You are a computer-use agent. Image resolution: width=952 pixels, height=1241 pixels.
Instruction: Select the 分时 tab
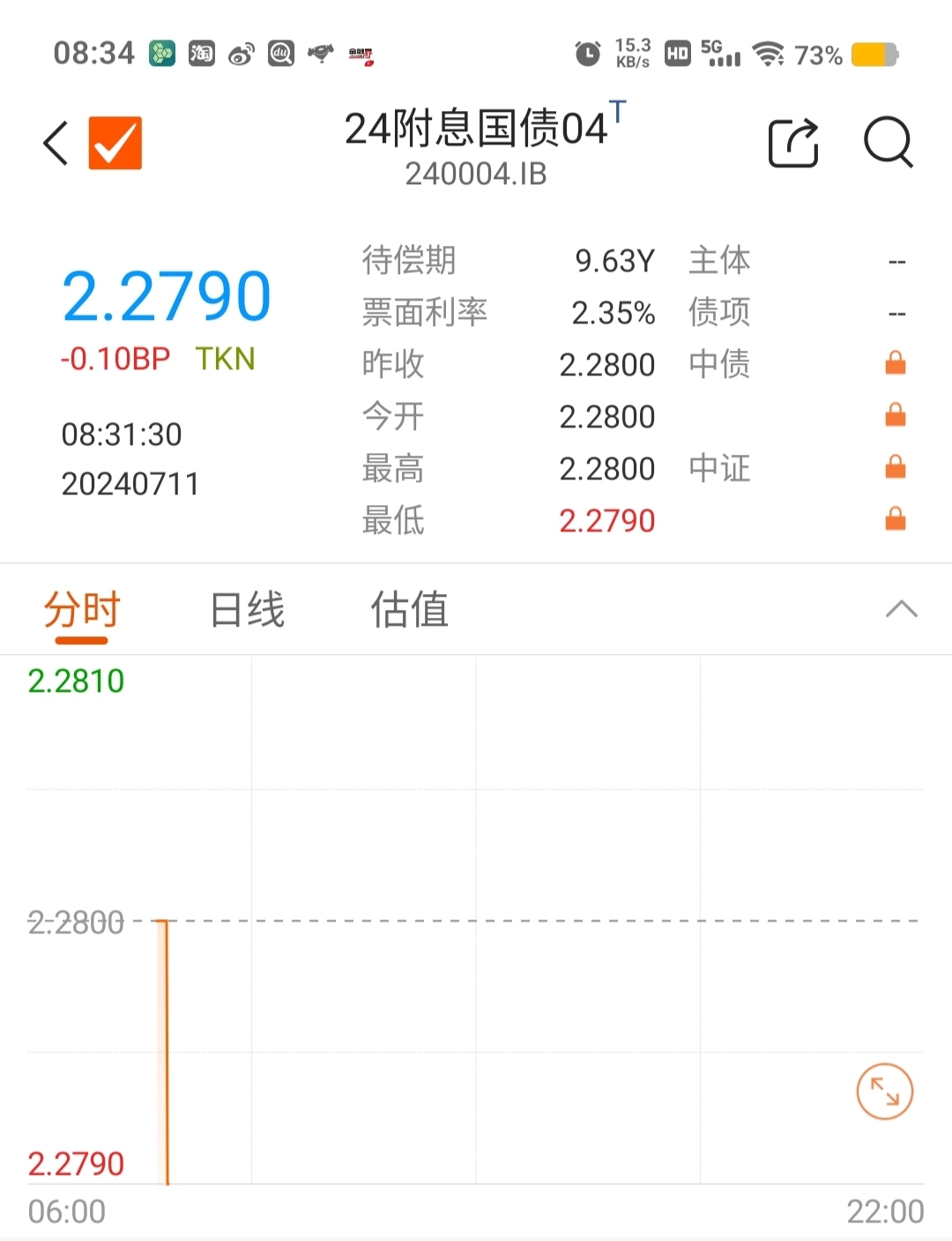(x=82, y=609)
